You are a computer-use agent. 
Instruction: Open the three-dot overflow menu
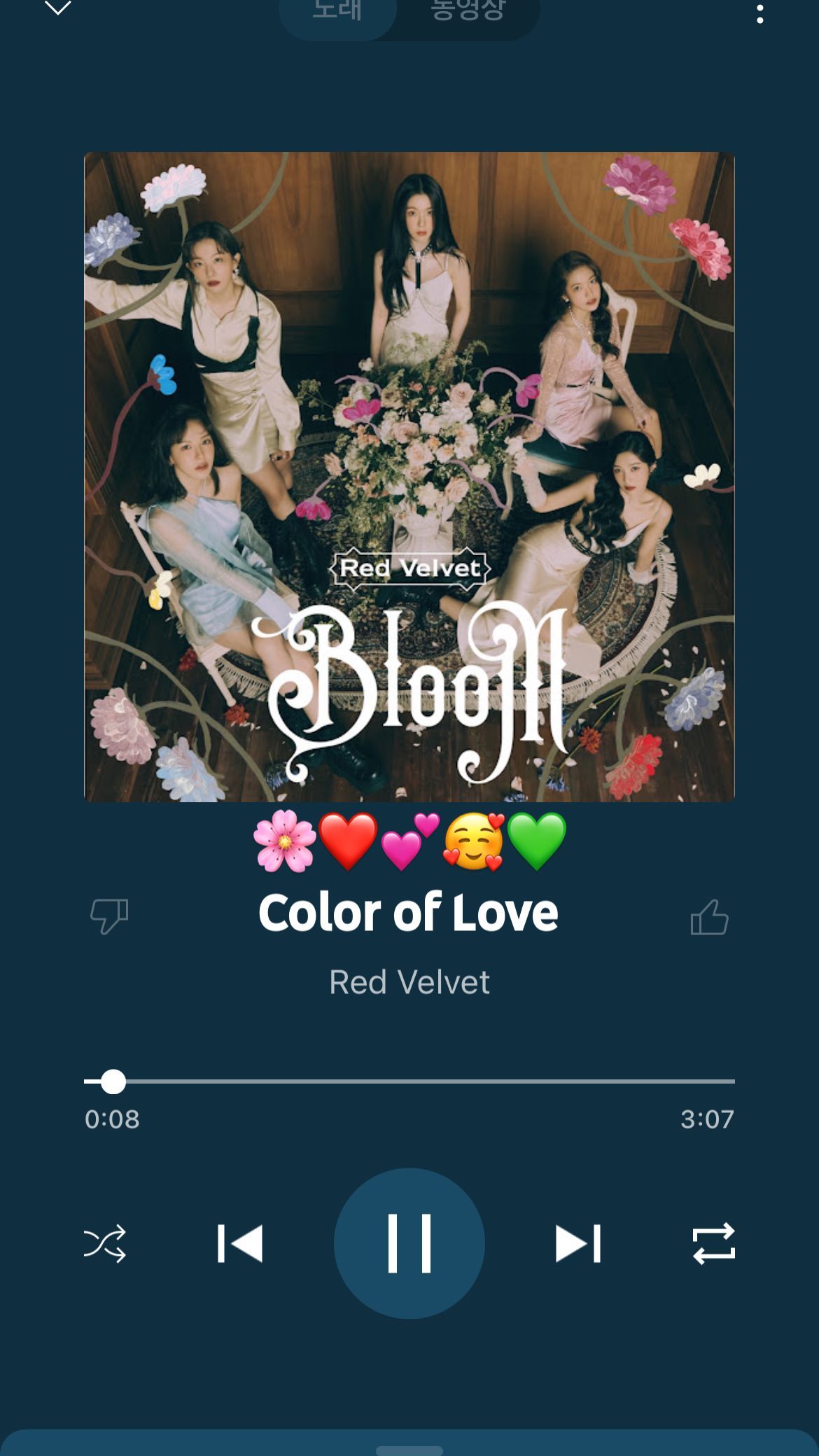tap(760, 13)
